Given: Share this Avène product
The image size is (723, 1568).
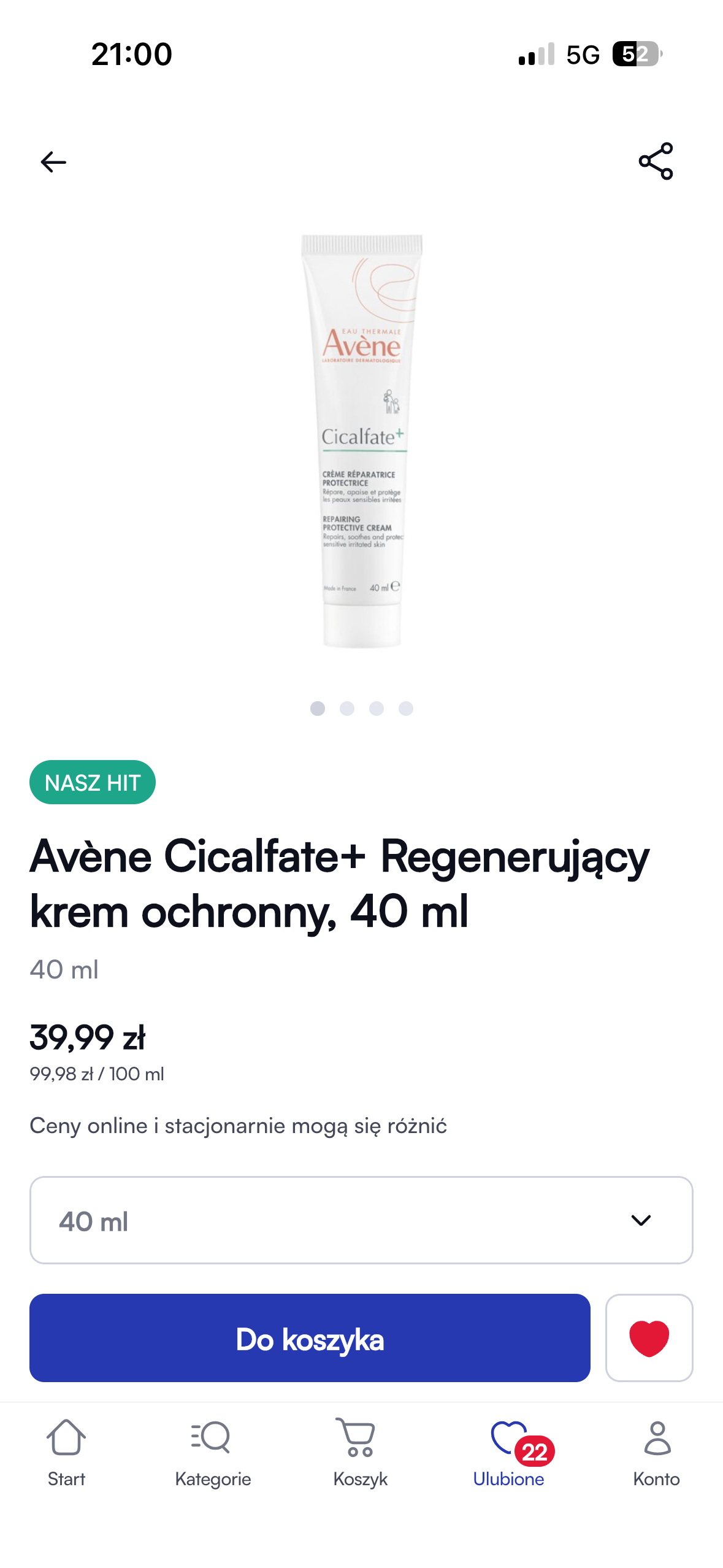Looking at the screenshot, I should pyautogui.click(x=656, y=161).
